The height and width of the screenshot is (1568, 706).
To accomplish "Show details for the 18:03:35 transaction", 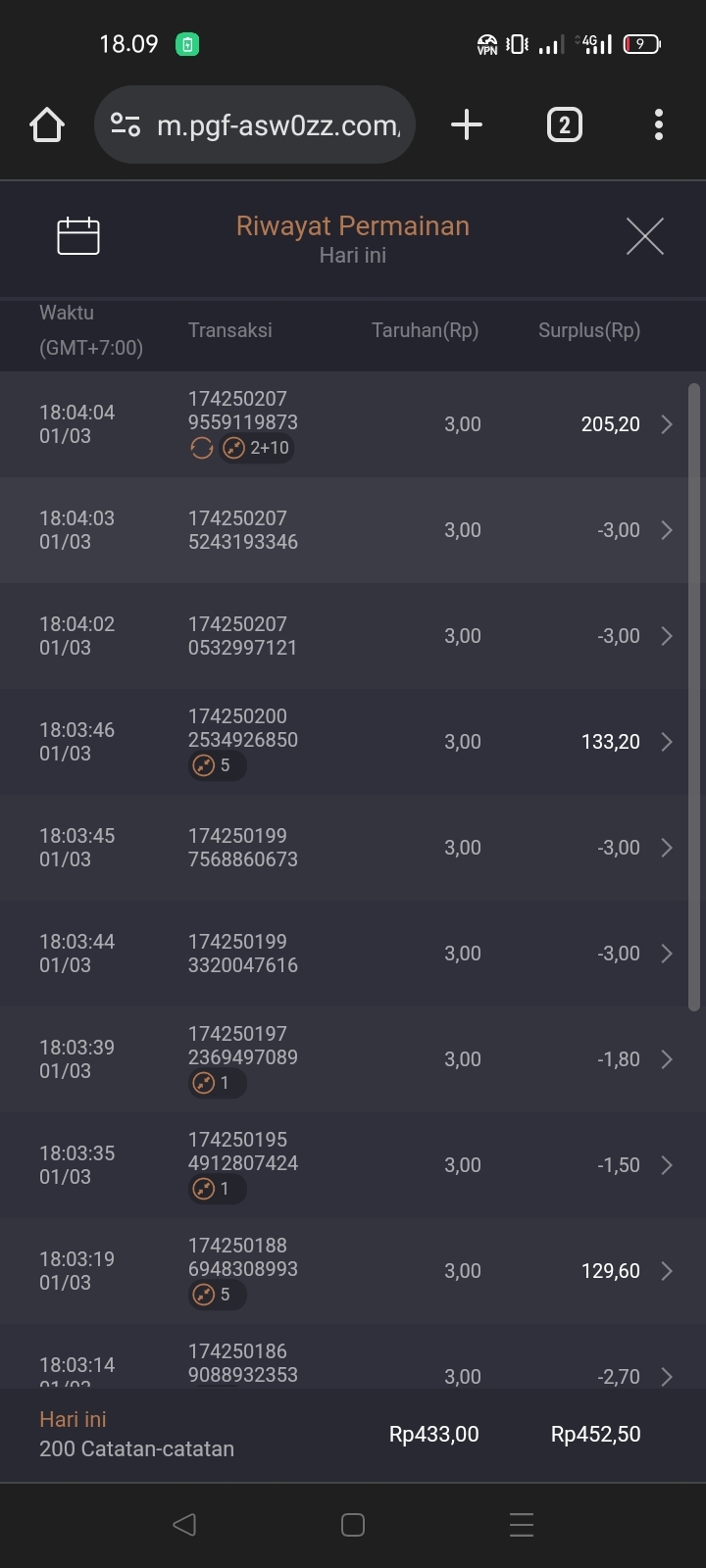I will [x=353, y=1165].
